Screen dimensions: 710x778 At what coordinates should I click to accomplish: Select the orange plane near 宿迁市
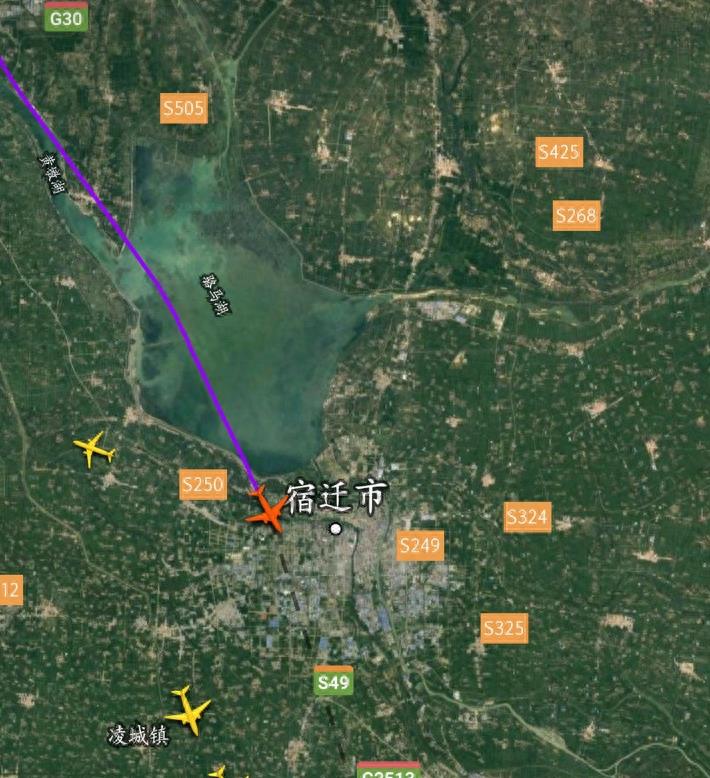point(267,512)
